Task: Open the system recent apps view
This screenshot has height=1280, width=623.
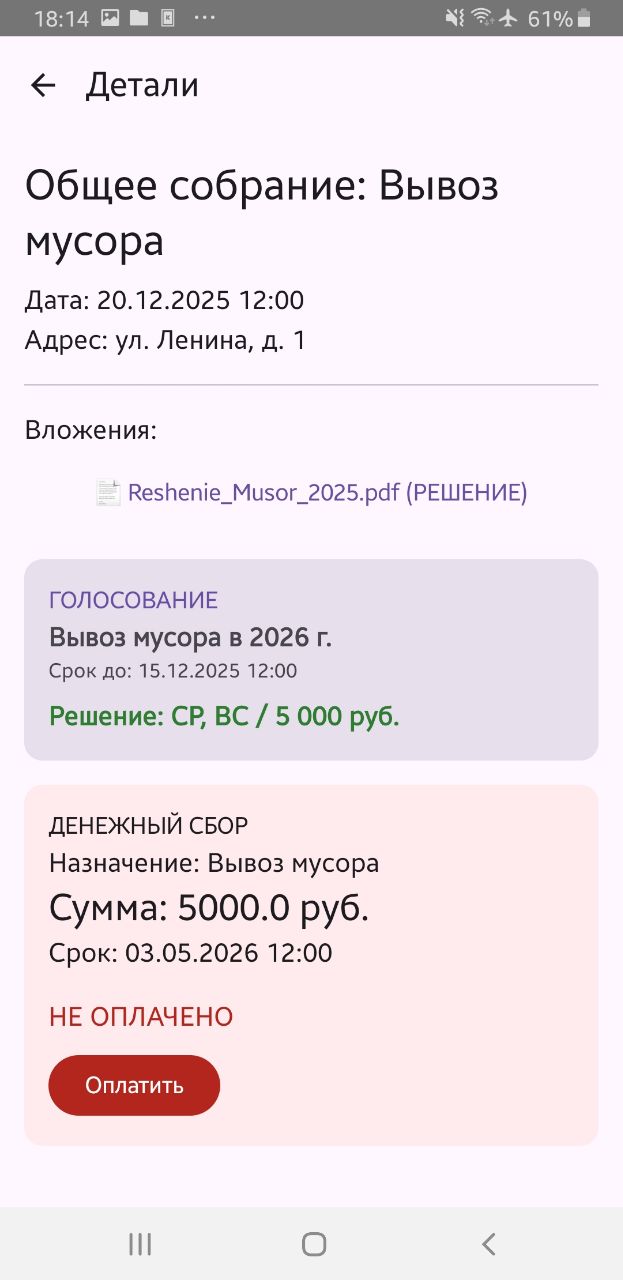Action: tap(140, 1244)
